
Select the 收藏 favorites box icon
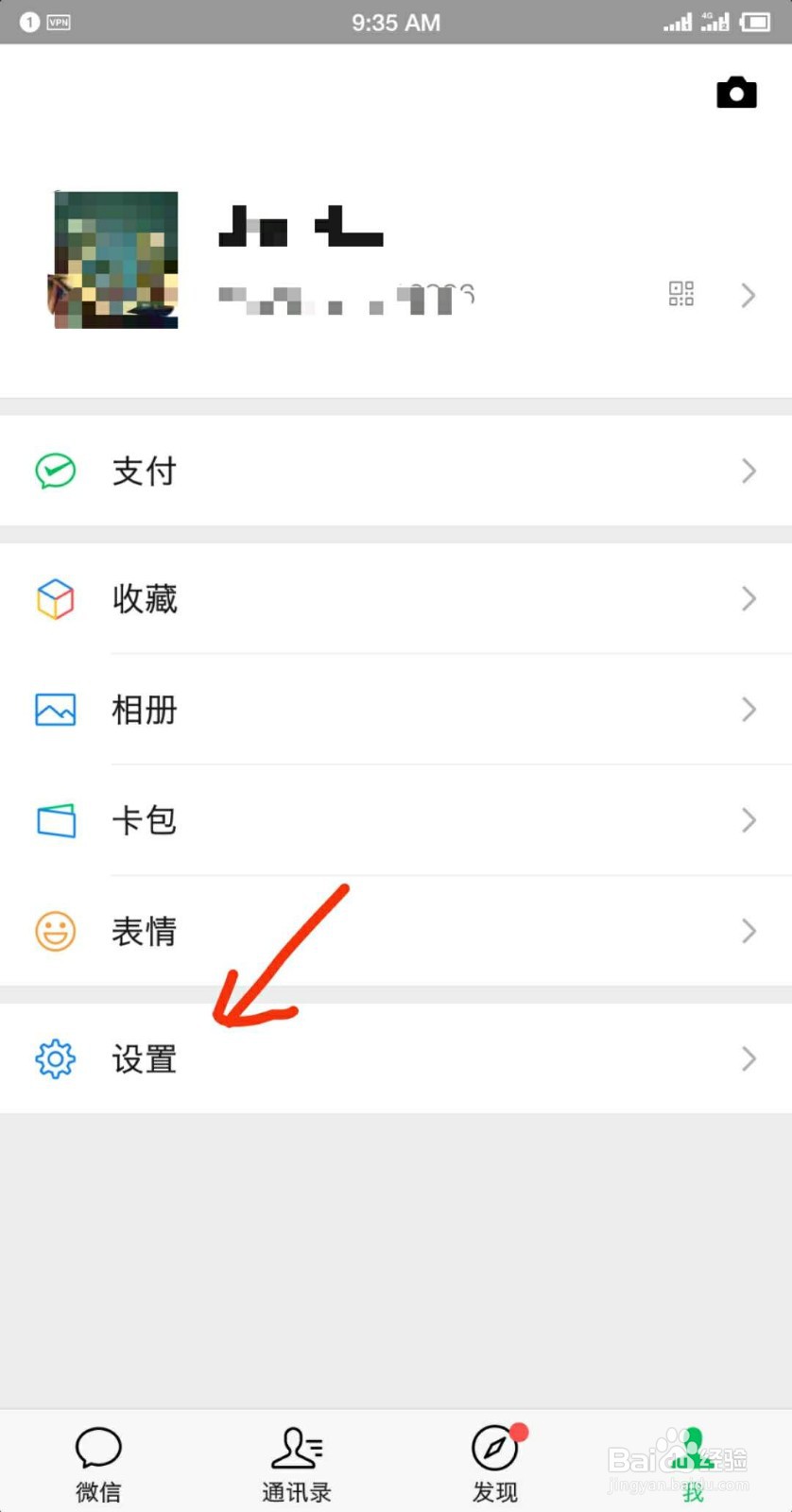coord(55,599)
